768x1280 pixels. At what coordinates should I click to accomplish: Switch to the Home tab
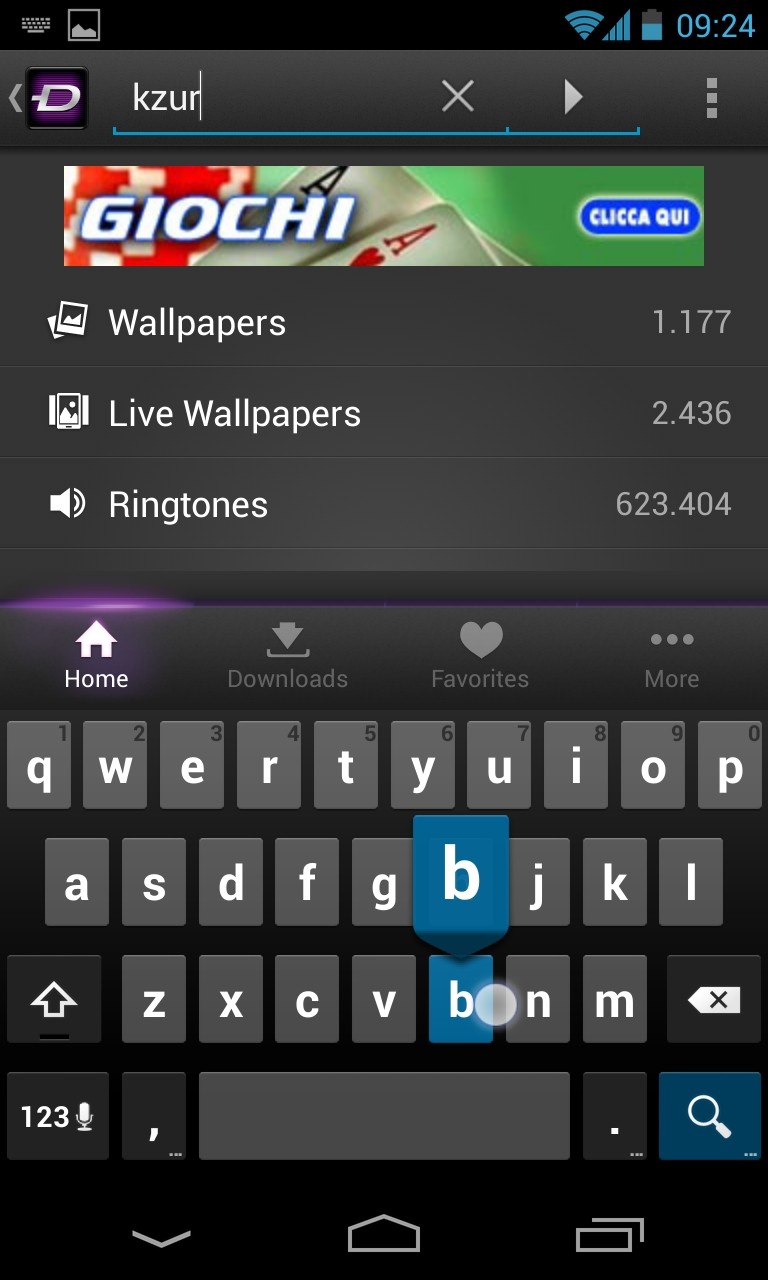click(96, 657)
